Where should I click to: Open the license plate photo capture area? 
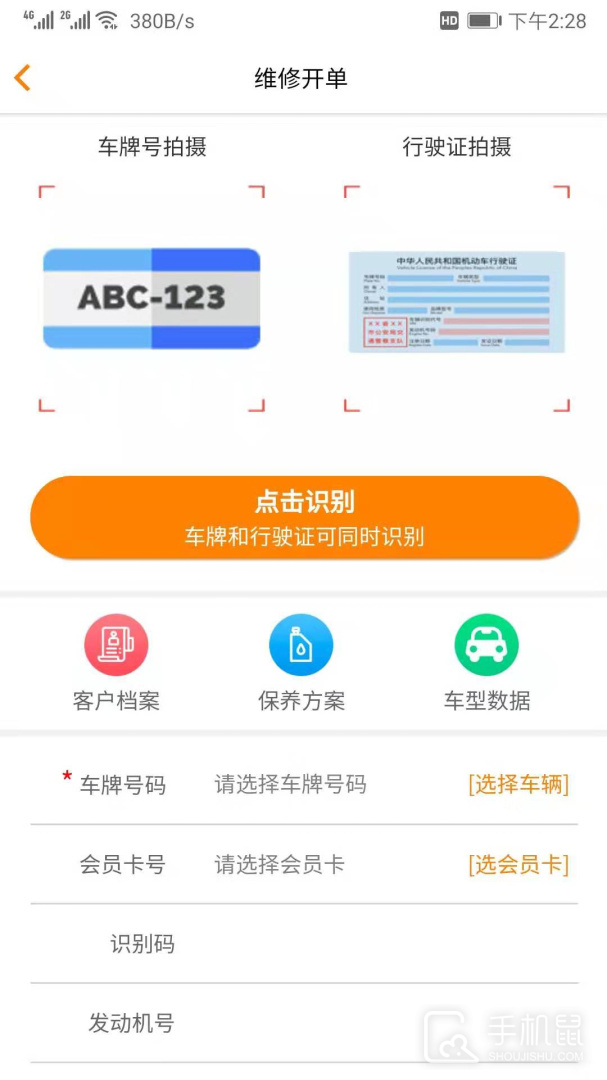[152, 298]
